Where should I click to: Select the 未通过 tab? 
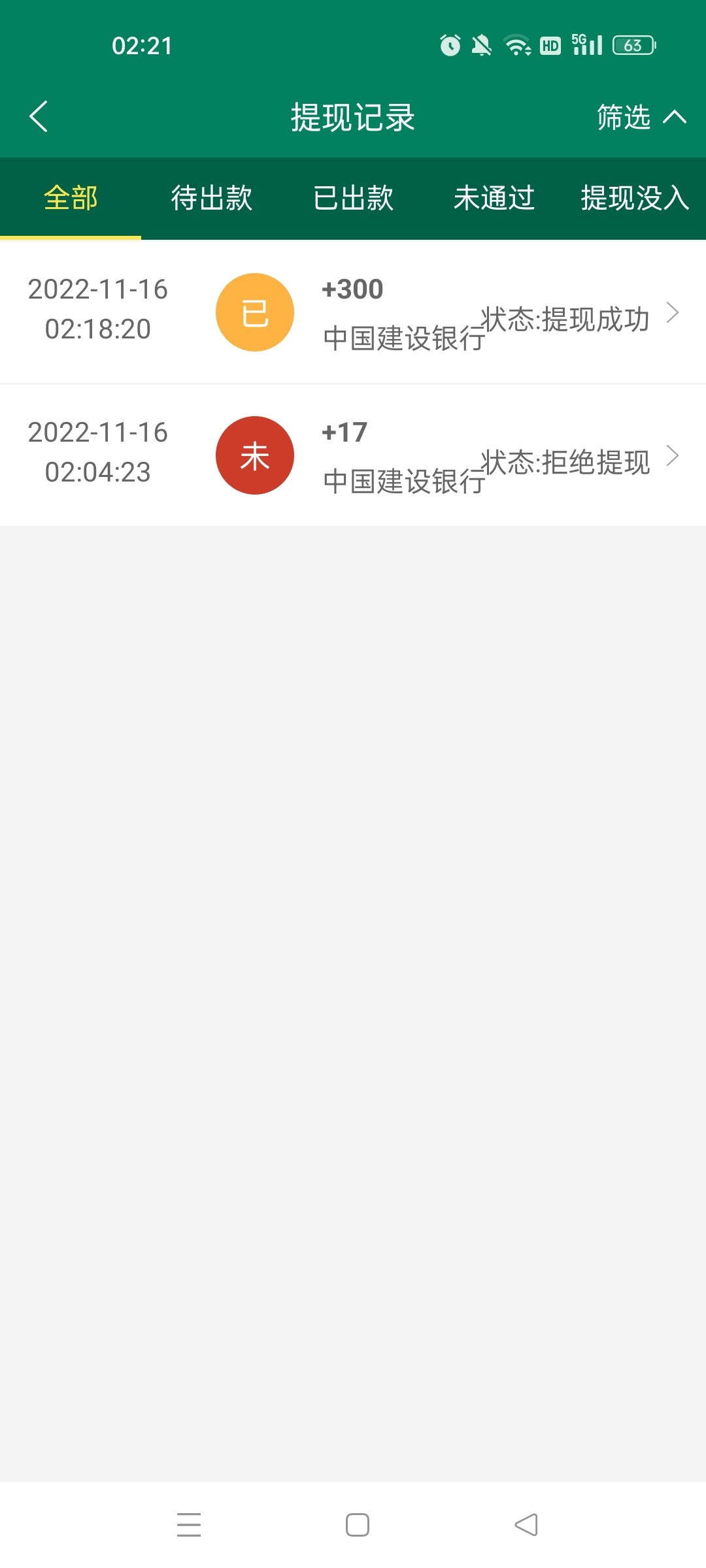point(494,198)
